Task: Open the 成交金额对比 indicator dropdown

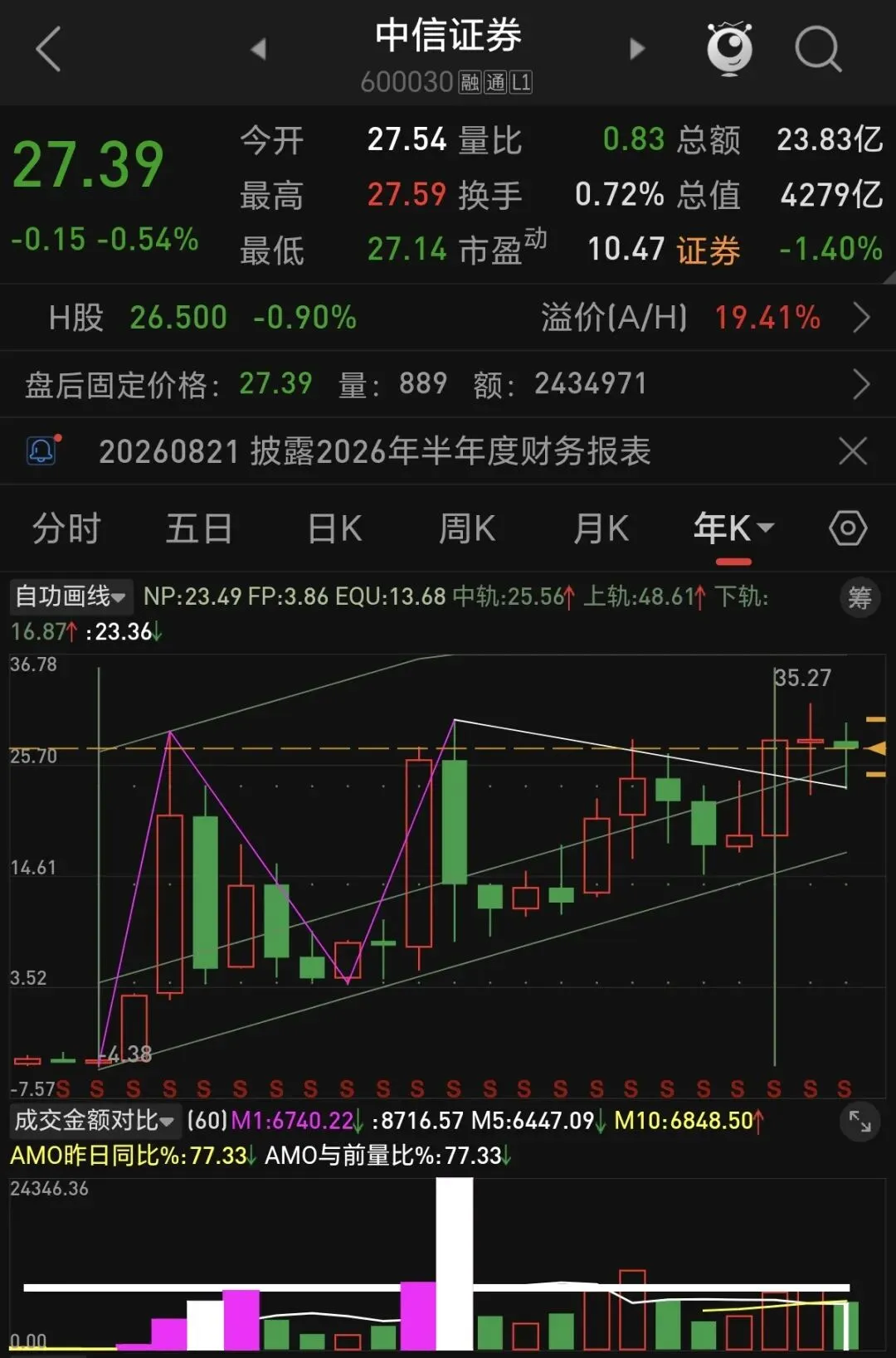Action: 95,1121
